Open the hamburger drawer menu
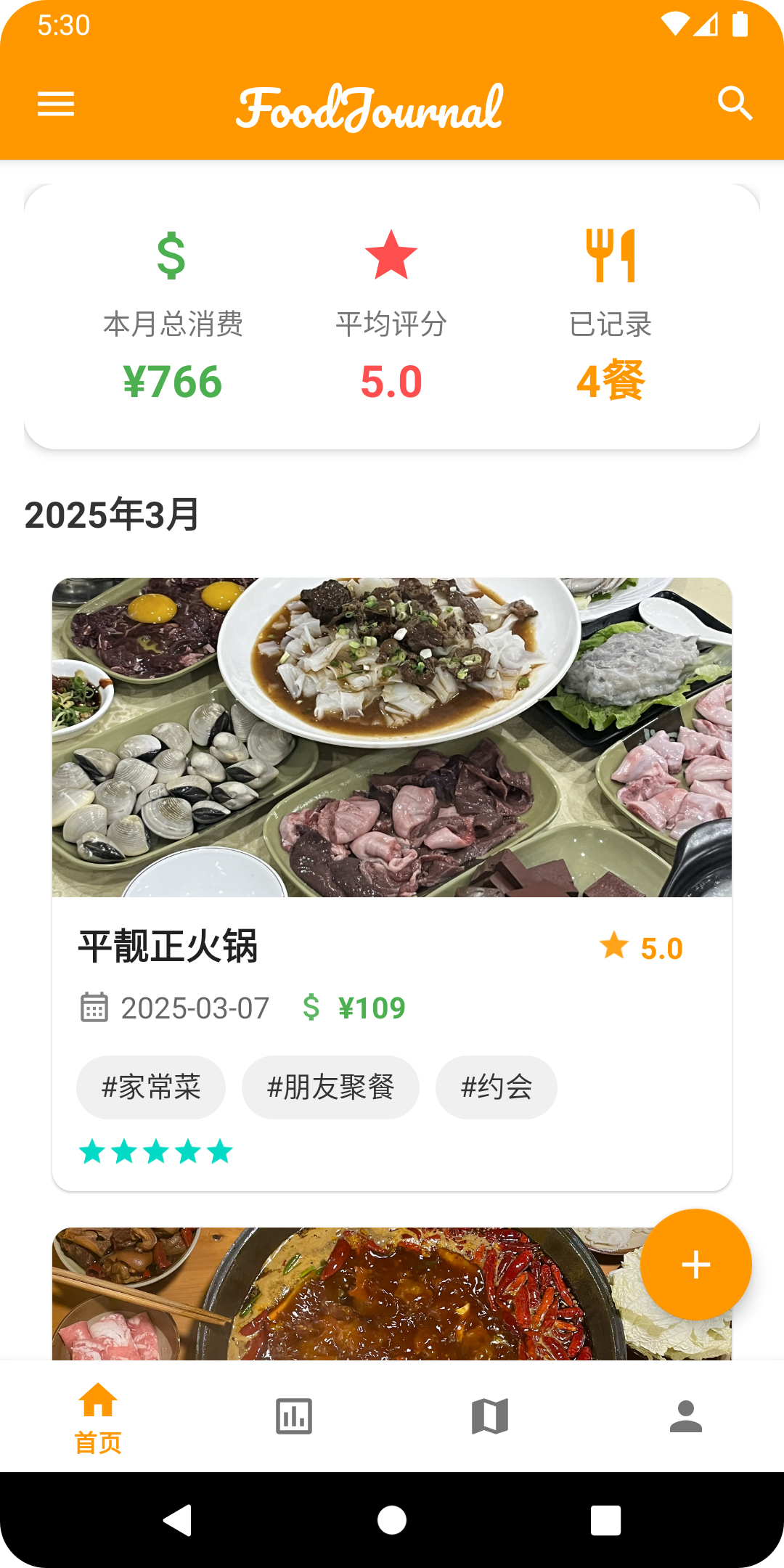This screenshot has width=784, height=1568. [x=56, y=104]
